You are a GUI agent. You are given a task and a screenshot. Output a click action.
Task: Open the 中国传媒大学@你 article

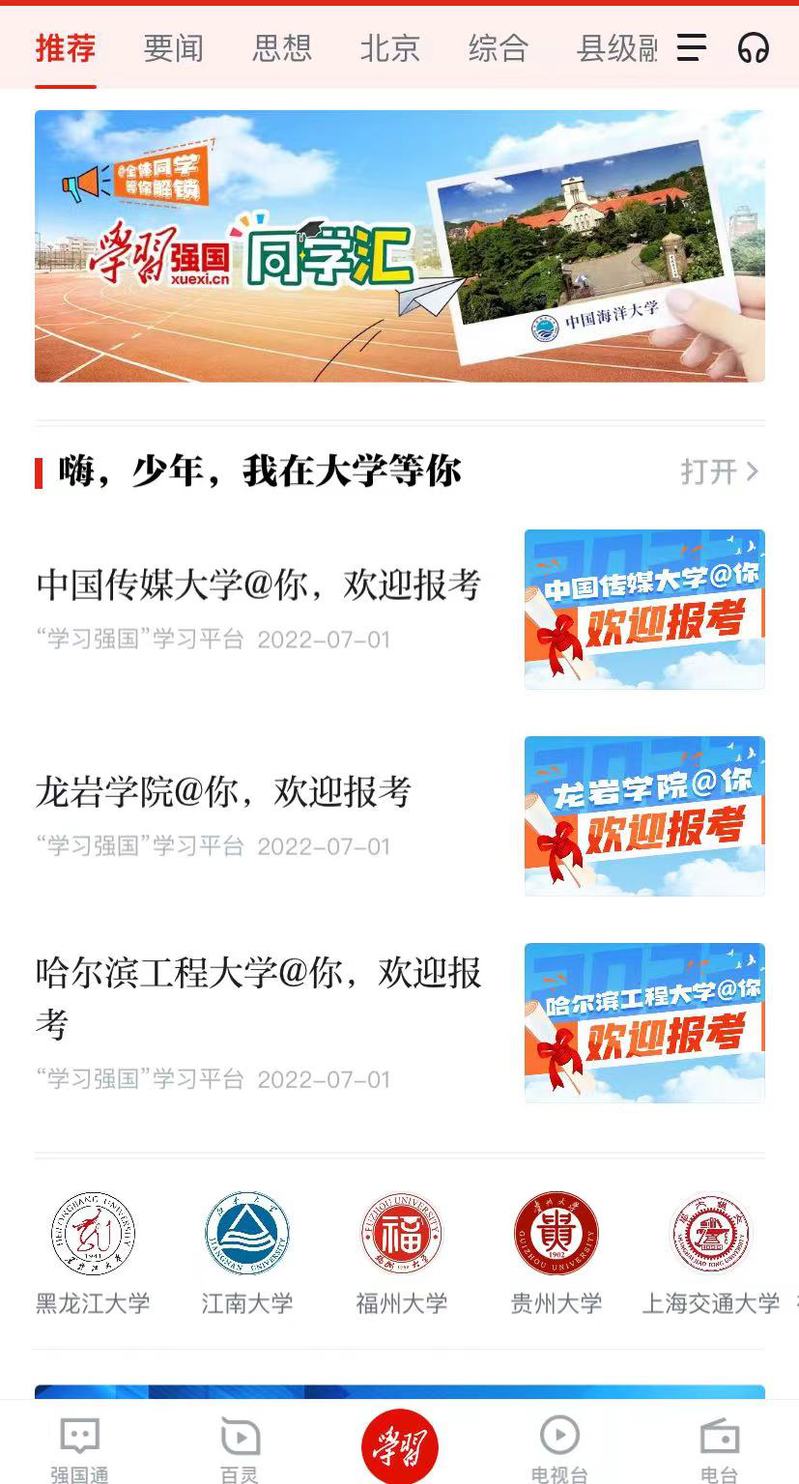[x=259, y=585]
